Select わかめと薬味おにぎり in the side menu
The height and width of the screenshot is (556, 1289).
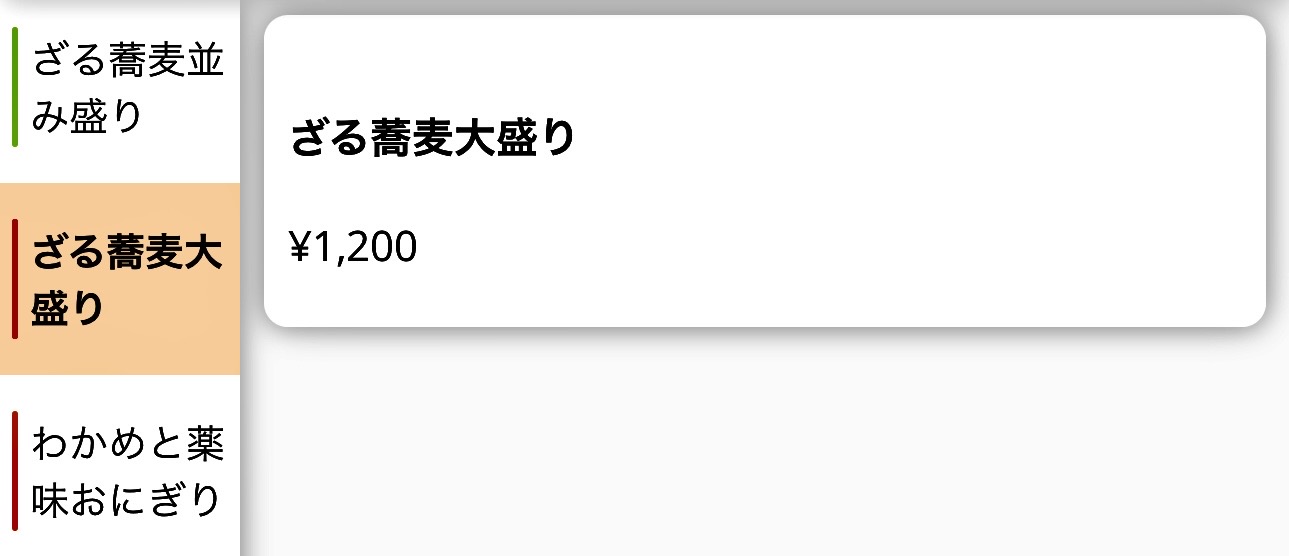click(125, 470)
